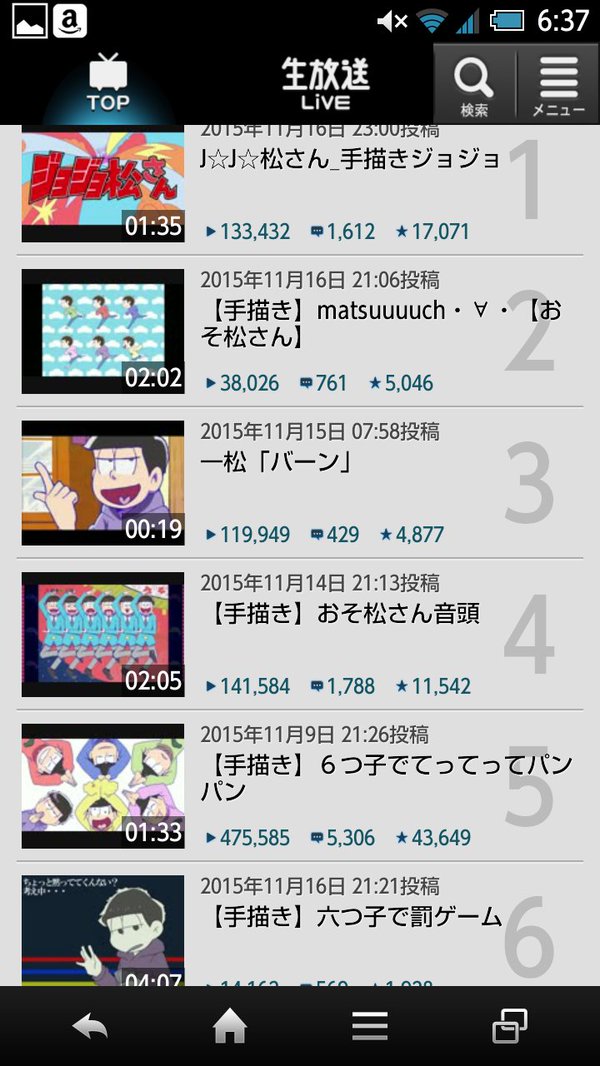
Task: Open the recent apps switcher
Action: tap(510, 1026)
